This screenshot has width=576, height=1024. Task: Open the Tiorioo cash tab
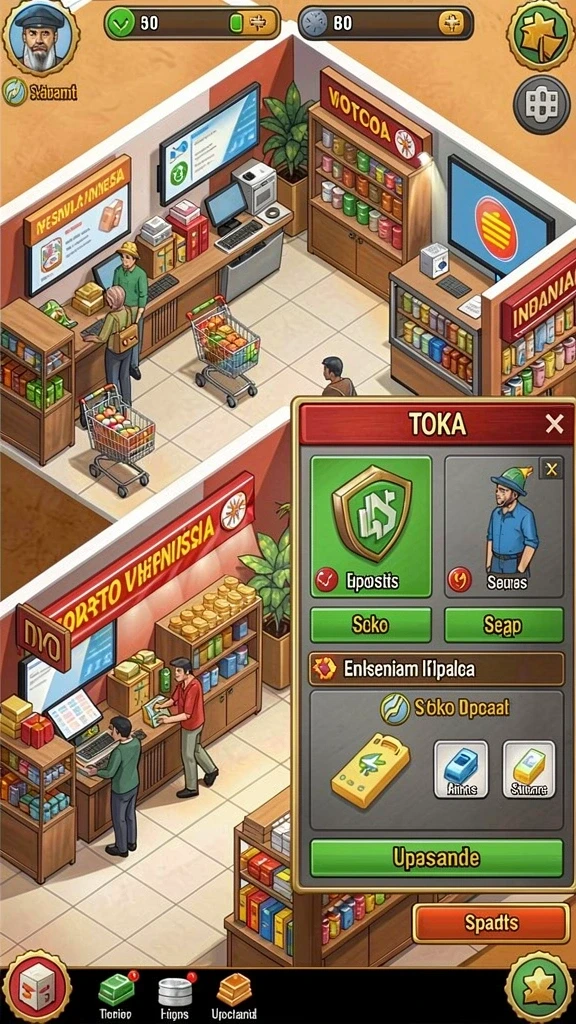tap(116, 995)
